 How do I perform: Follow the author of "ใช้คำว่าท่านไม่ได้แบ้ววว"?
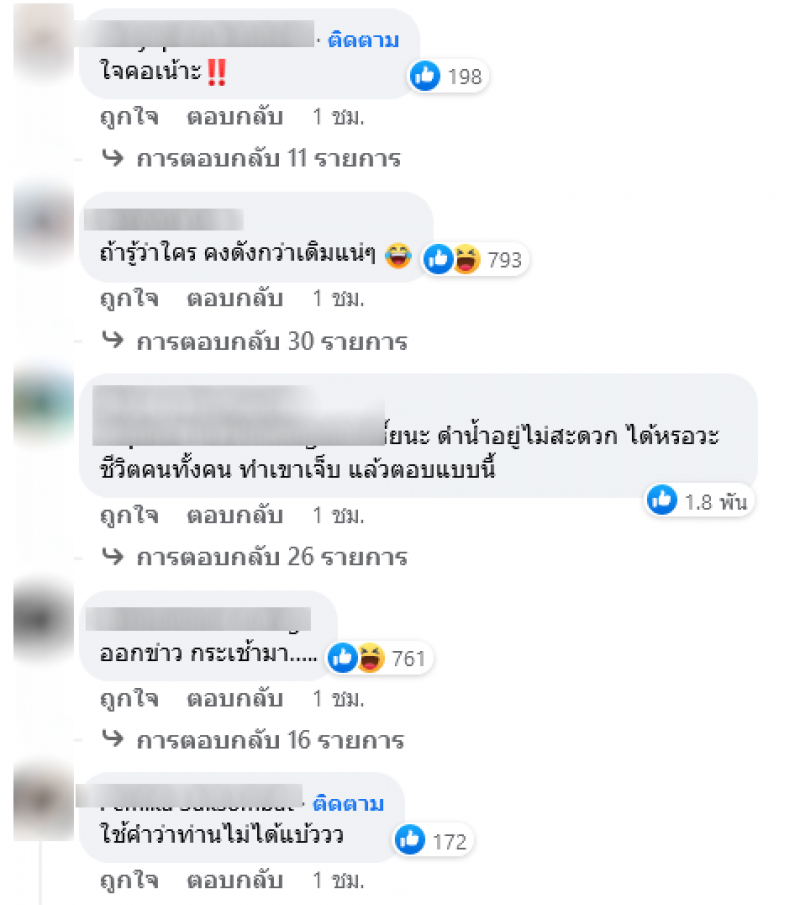coord(348,803)
